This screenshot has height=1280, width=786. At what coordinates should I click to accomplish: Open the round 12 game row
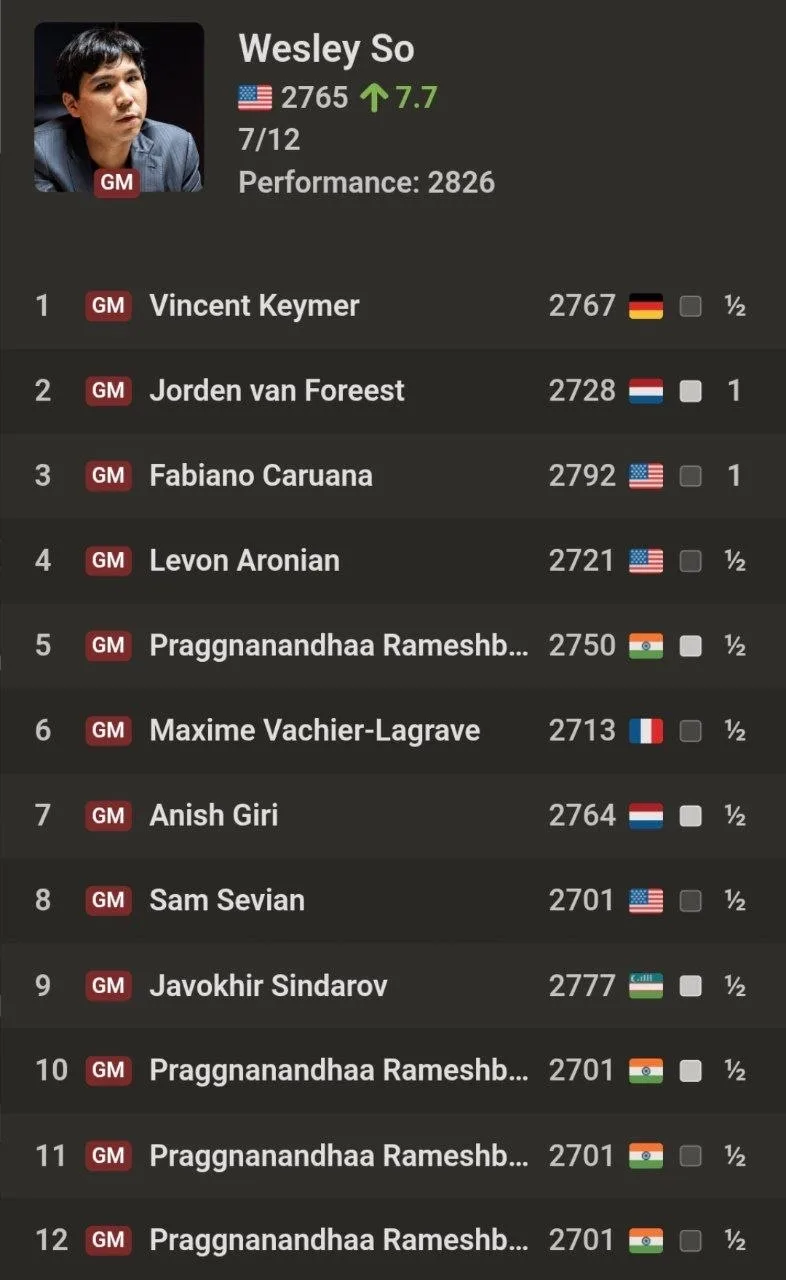(393, 1241)
